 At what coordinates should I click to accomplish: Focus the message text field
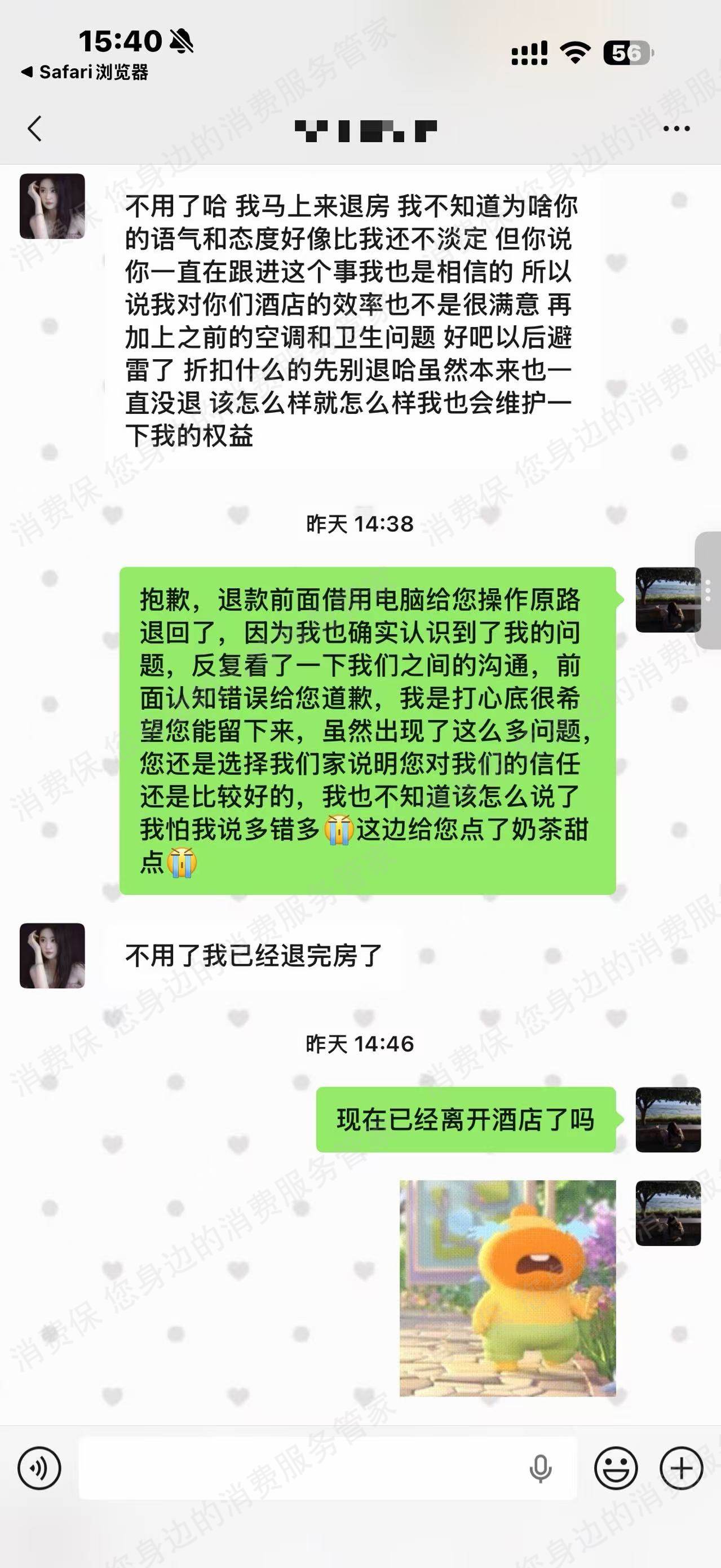(298, 1468)
